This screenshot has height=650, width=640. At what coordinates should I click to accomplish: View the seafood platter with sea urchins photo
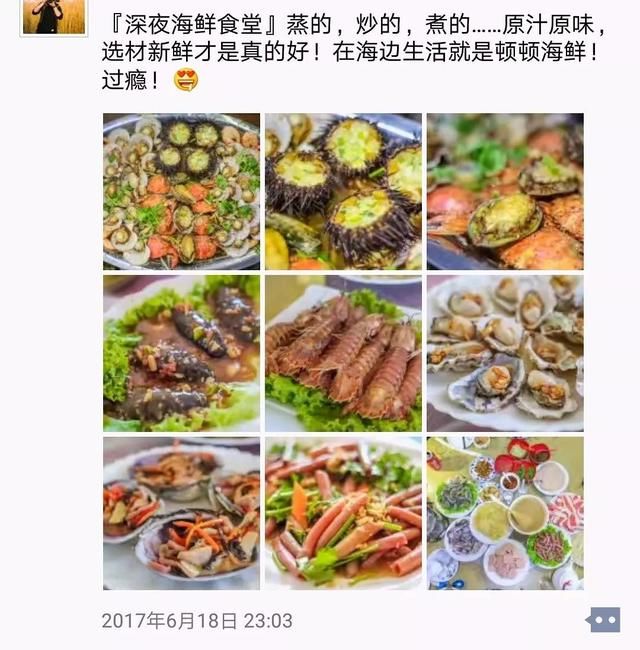tap(181, 192)
